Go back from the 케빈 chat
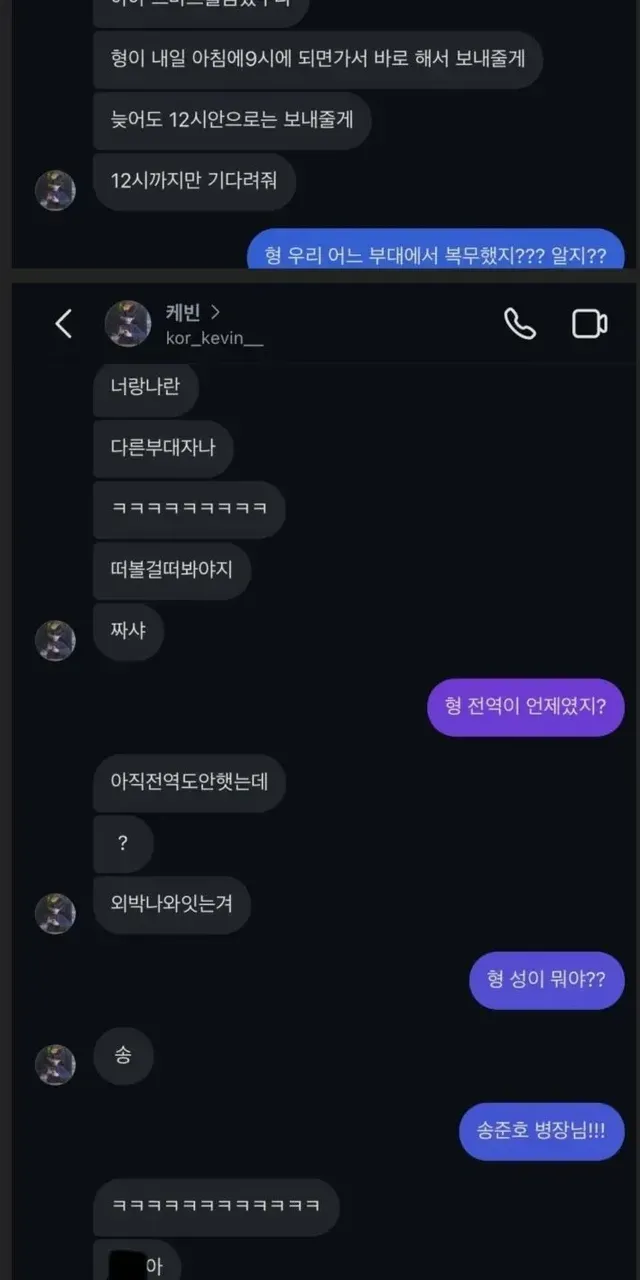The width and height of the screenshot is (640, 1280). pyautogui.click(x=64, y=324)
